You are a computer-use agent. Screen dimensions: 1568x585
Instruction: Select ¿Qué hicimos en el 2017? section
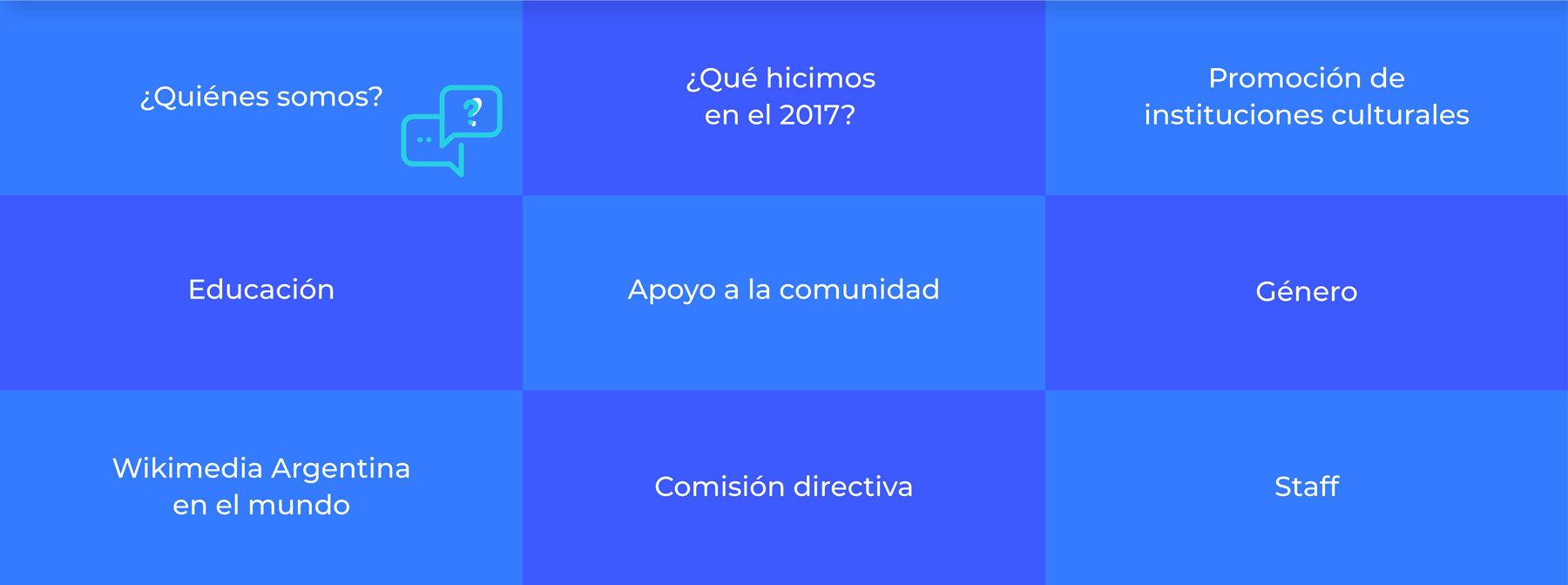781,97
